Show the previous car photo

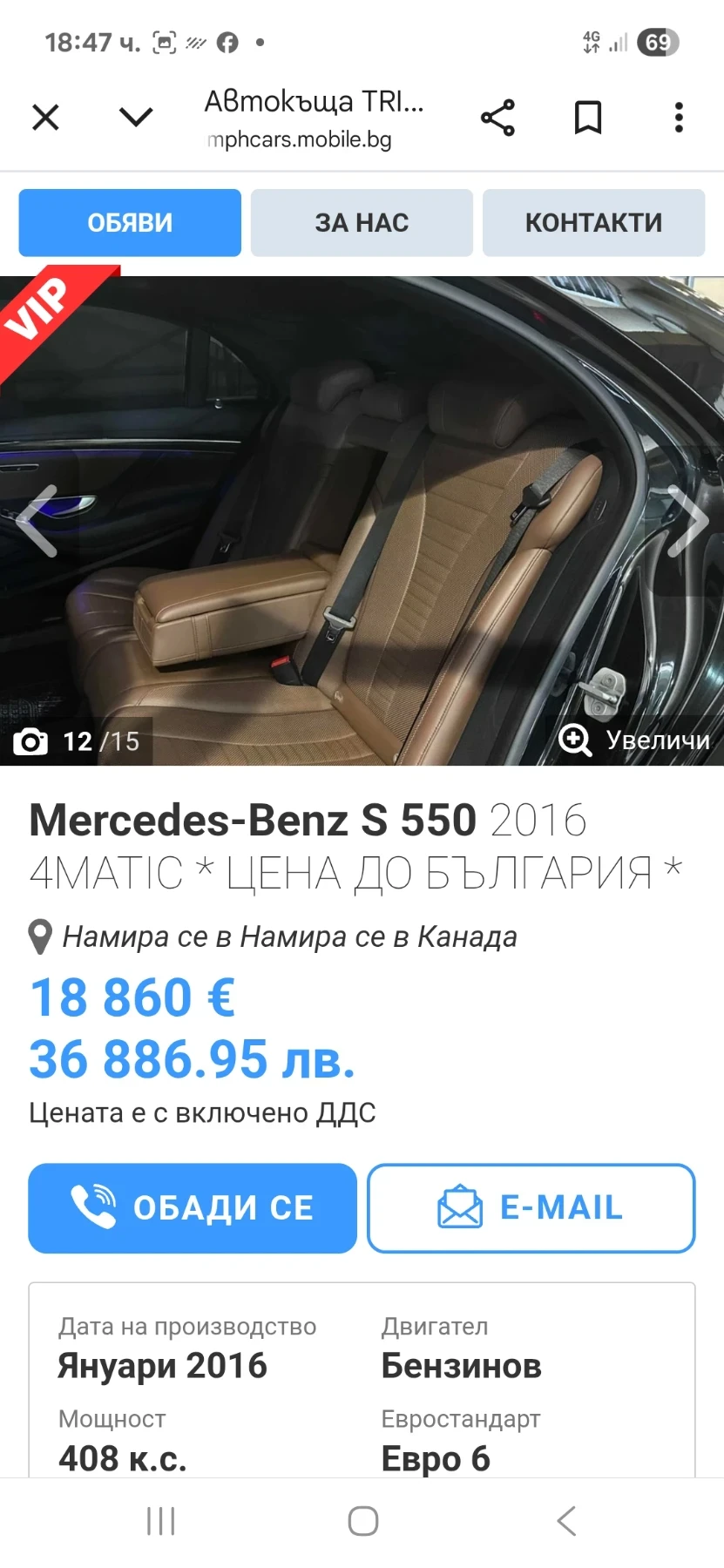(x=37, y=521)
